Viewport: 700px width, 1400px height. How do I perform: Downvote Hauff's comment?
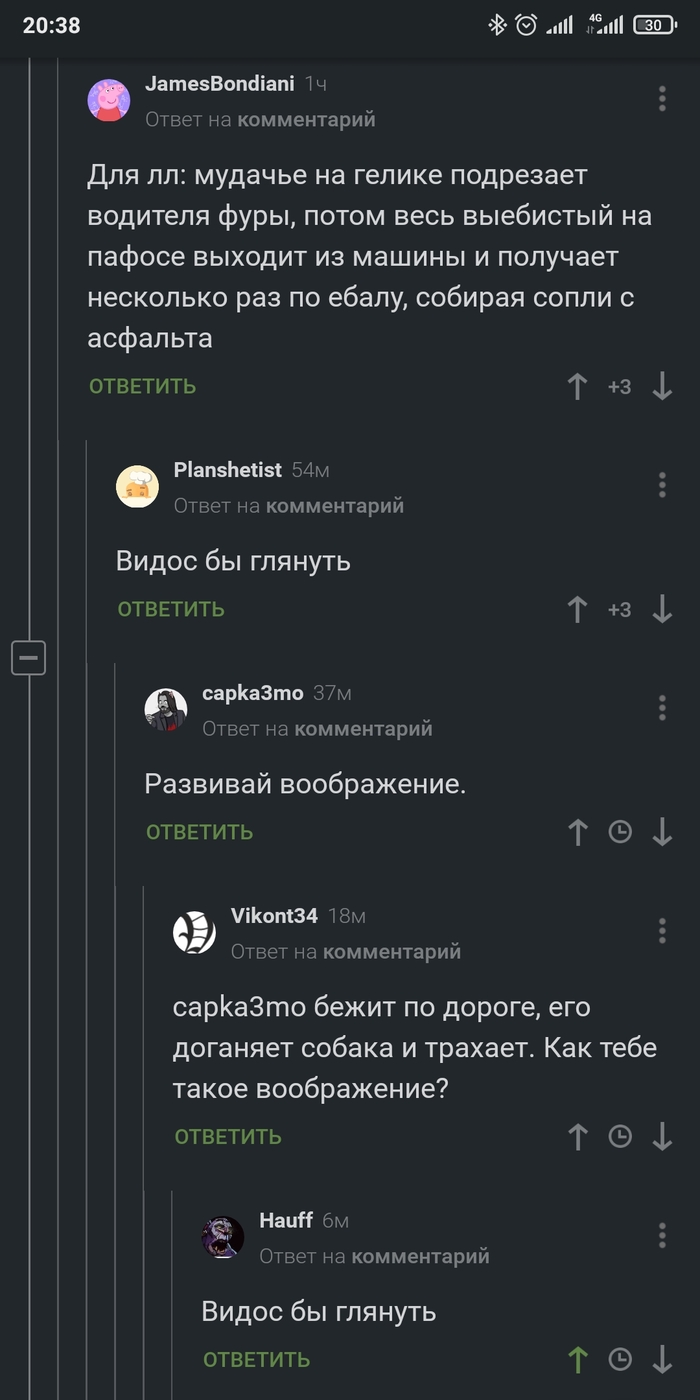(x=662, y=1359)
